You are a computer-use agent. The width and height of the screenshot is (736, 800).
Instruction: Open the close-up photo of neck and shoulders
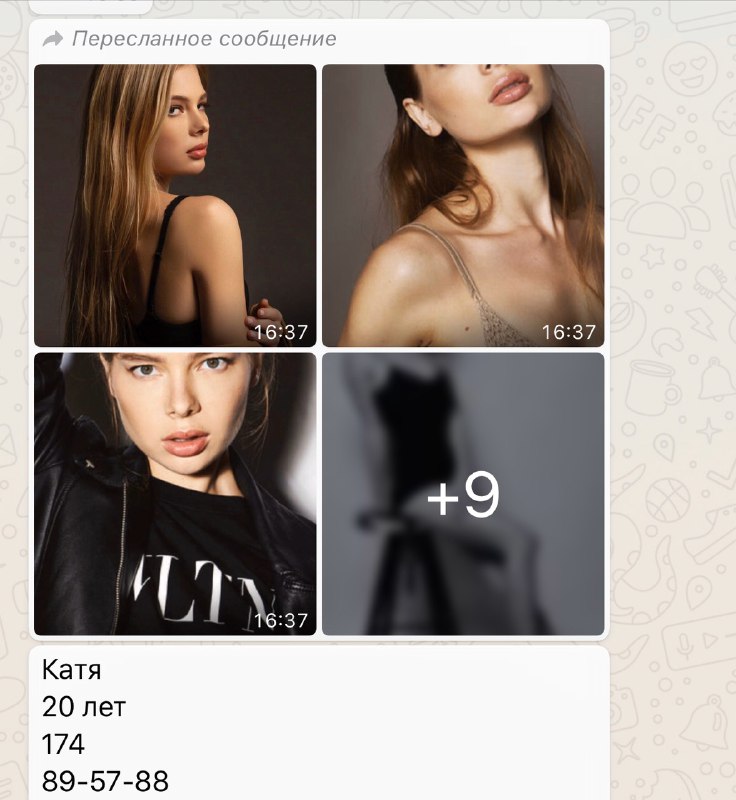tap(463, 205)
